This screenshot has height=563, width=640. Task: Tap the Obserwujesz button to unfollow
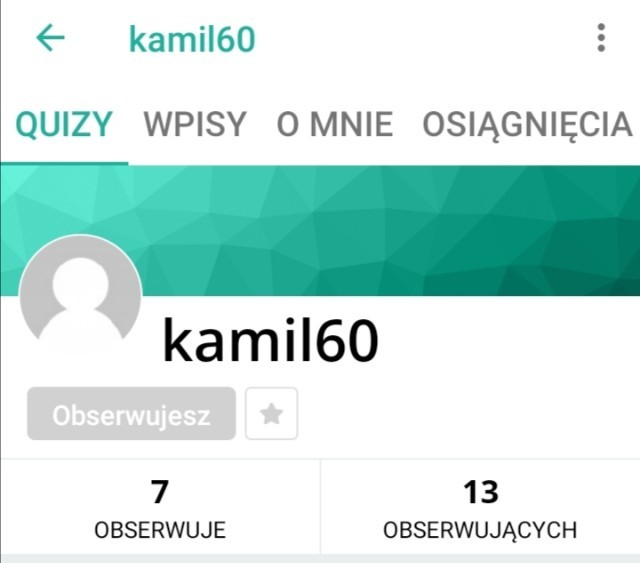pos(131,414)
